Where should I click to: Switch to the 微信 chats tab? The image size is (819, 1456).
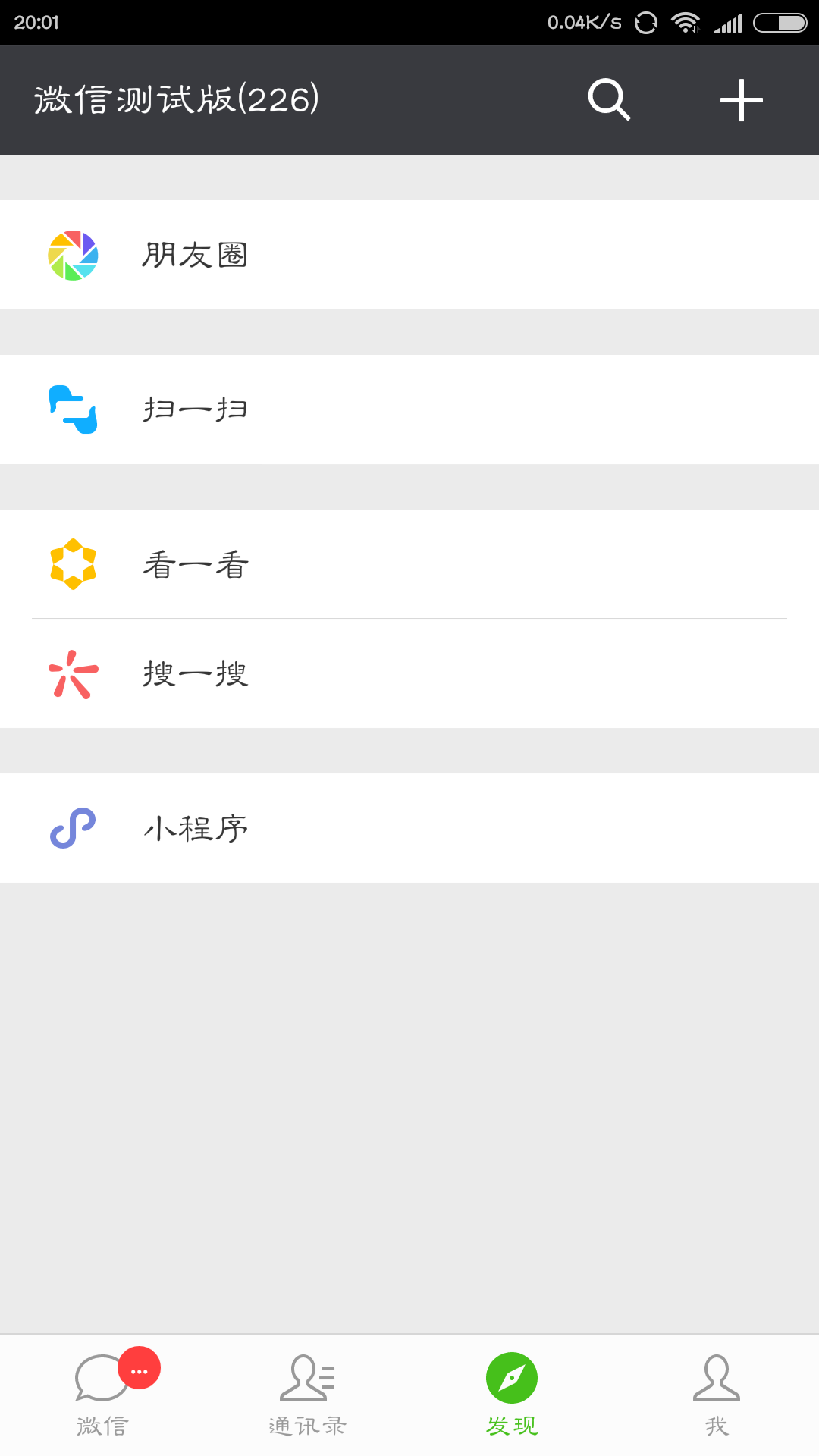coord(102,1395)
